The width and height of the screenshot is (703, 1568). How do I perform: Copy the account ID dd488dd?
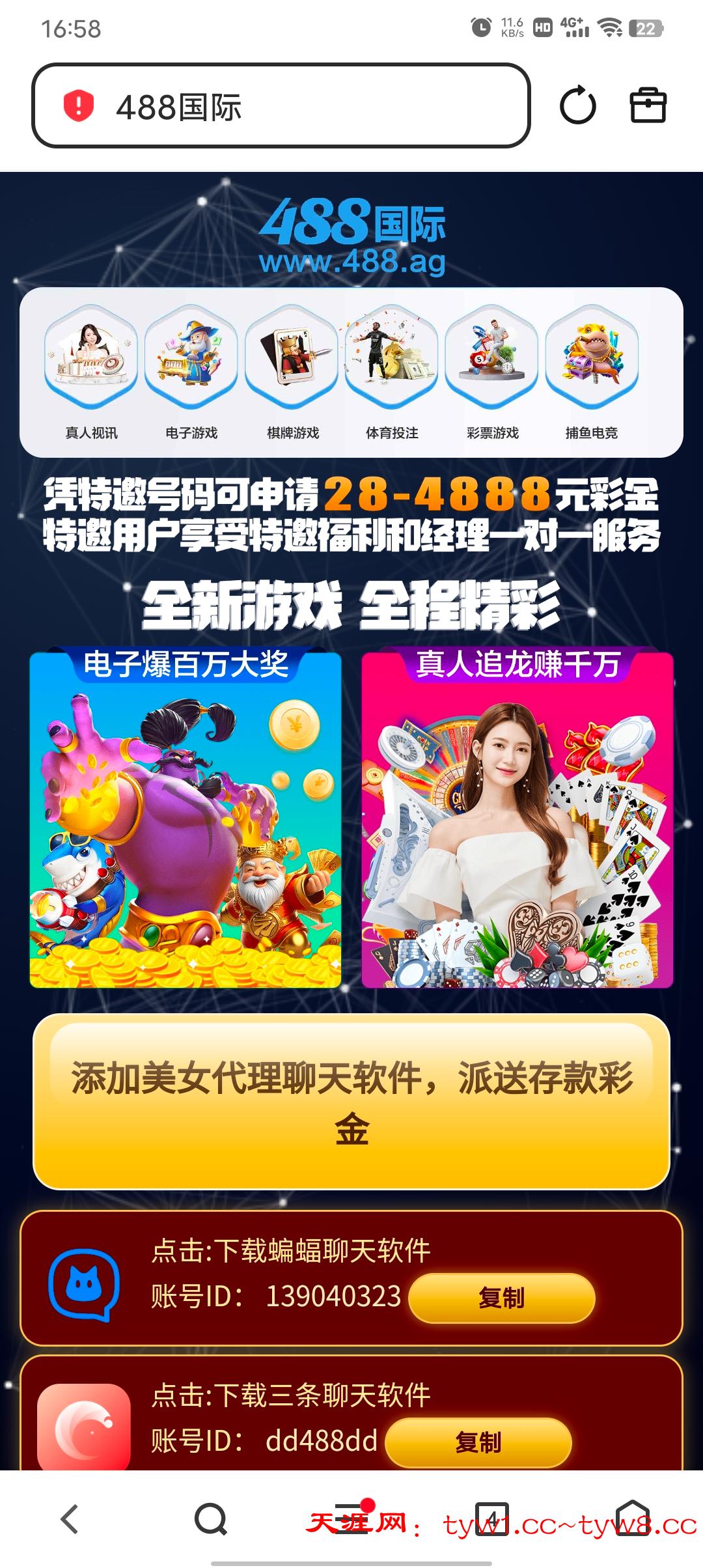pos(478,1442)
